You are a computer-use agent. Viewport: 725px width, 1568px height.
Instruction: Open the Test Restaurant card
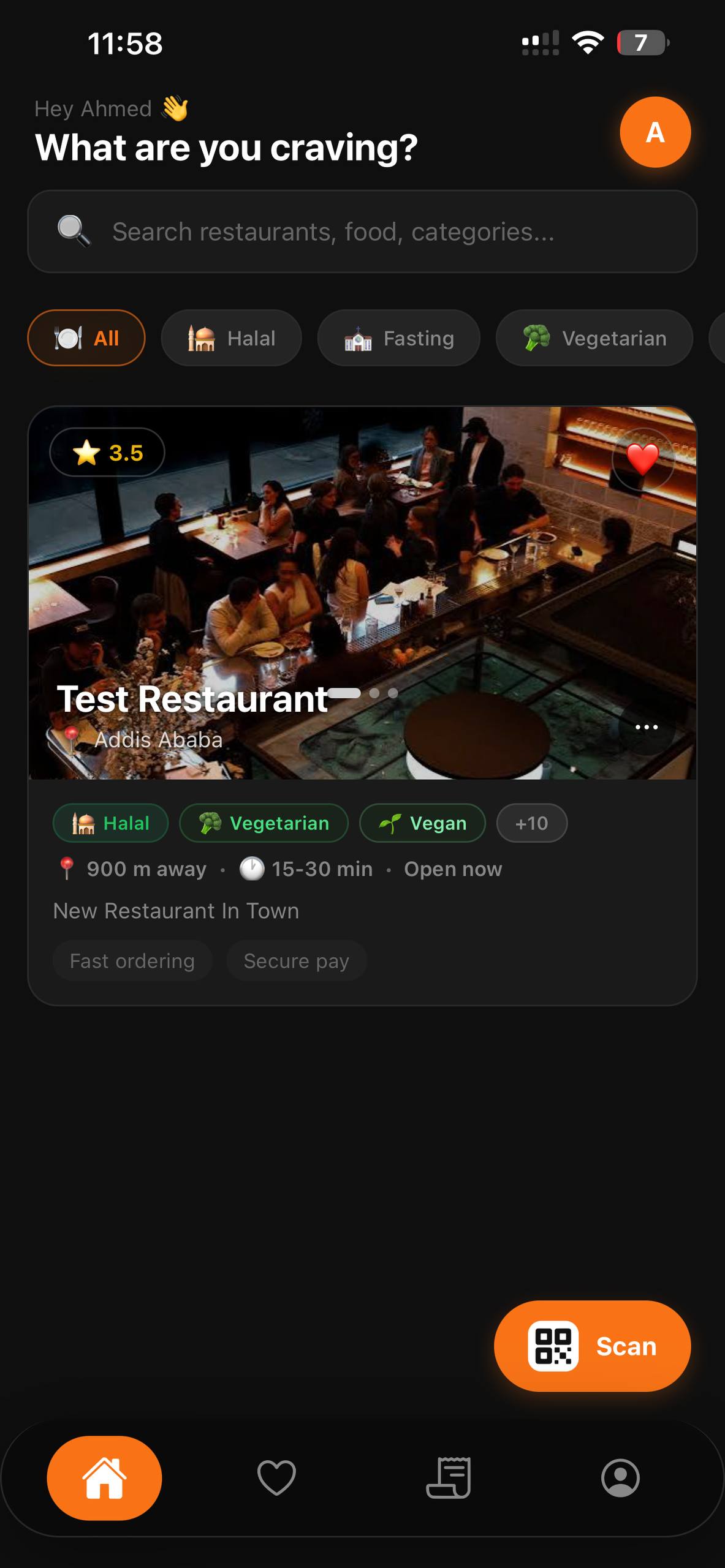[362, 706]
